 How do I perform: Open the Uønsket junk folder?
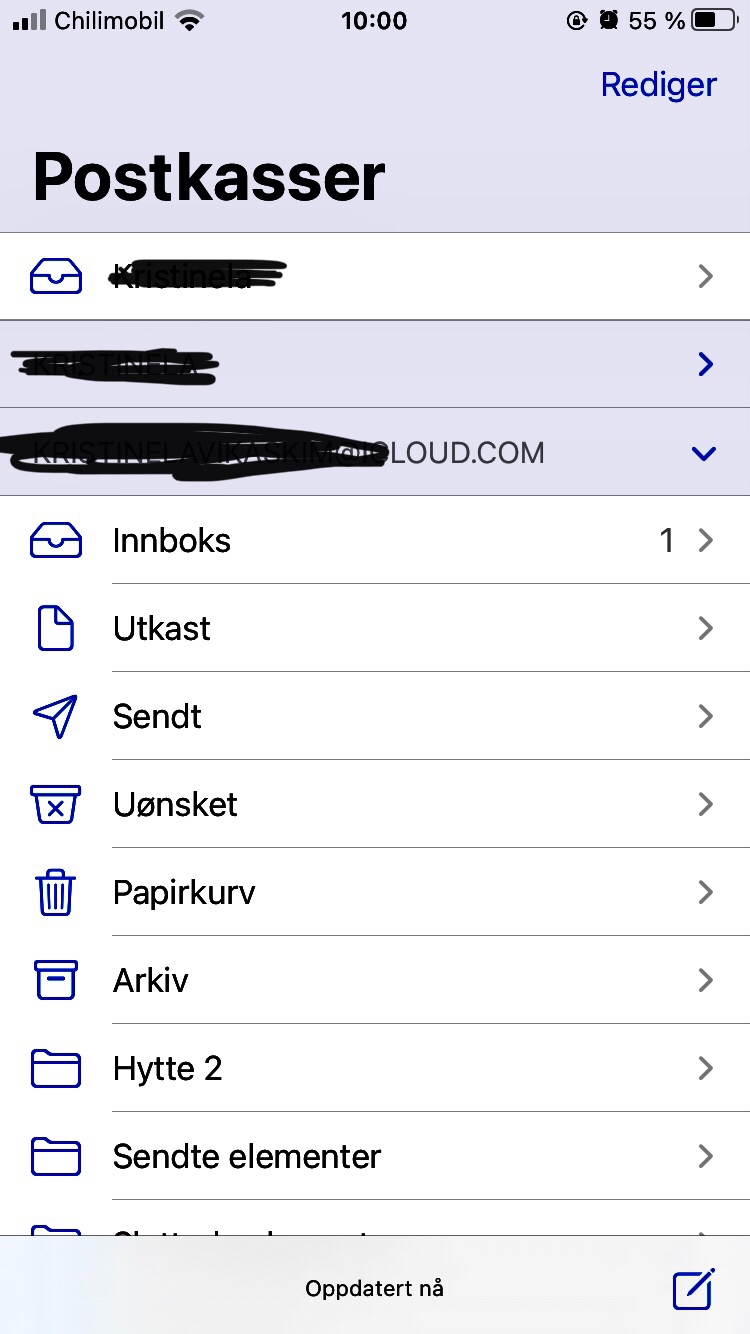(x=375, y=805)
